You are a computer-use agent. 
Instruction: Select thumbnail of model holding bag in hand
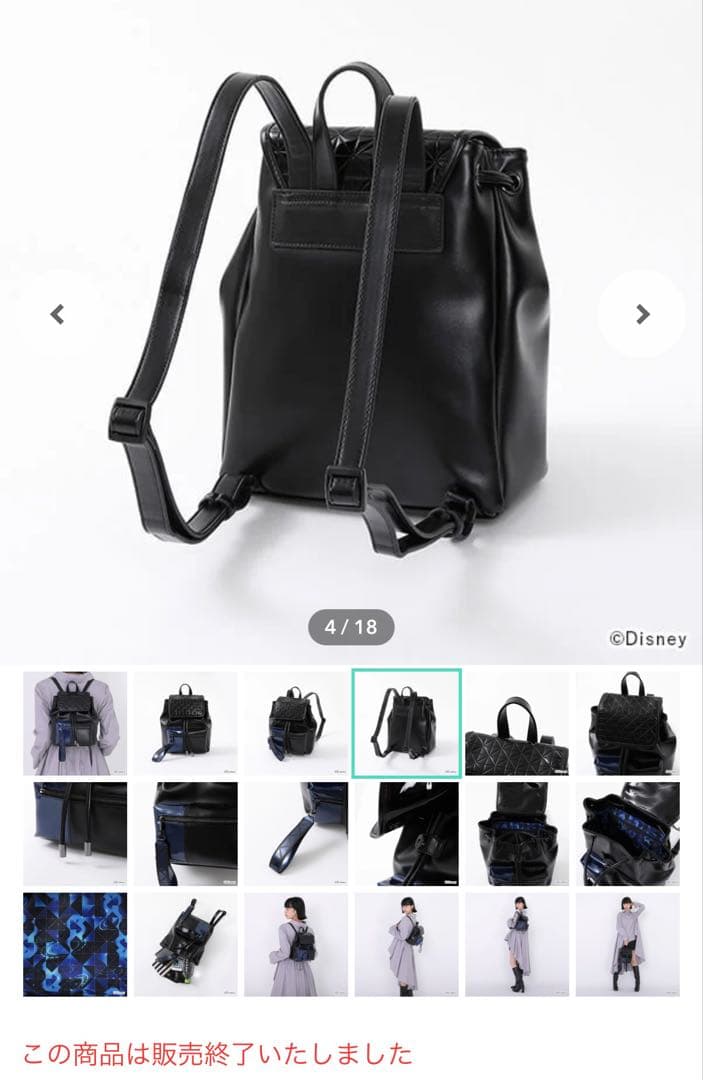(626, 944)
